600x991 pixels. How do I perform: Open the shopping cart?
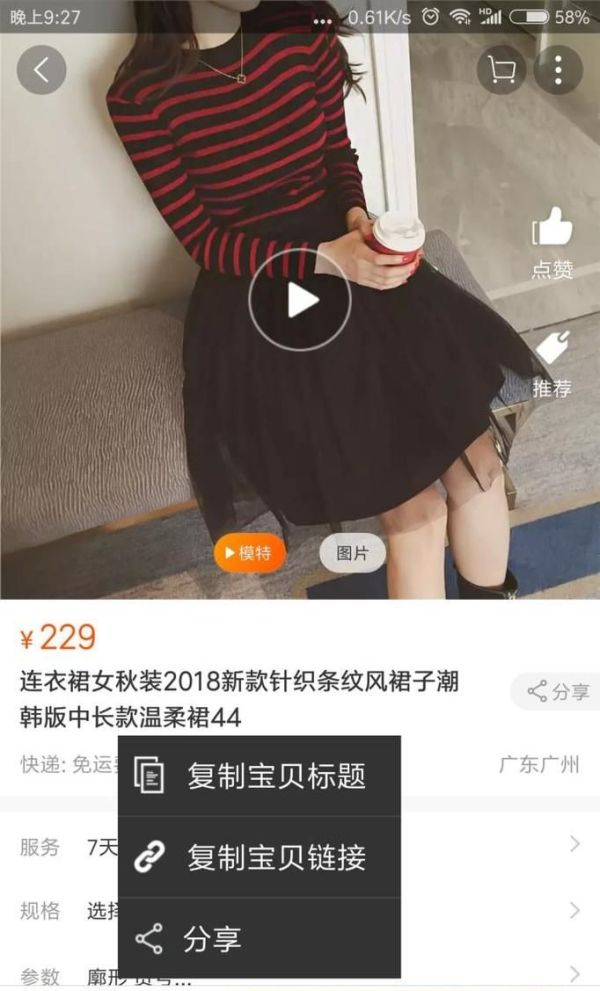tap(501, 70)
